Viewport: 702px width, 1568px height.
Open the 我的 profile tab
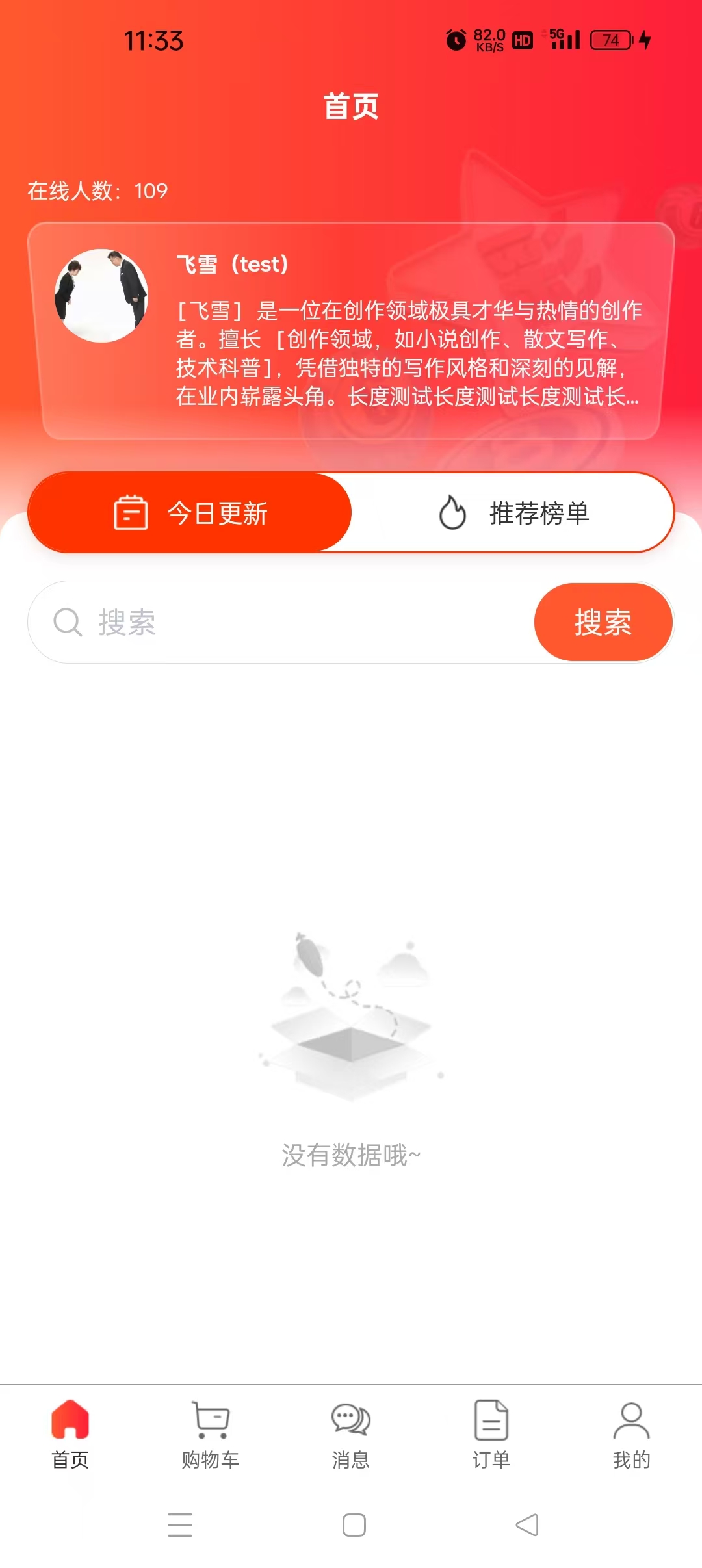pyautogui.click(x=631, y=1434)
